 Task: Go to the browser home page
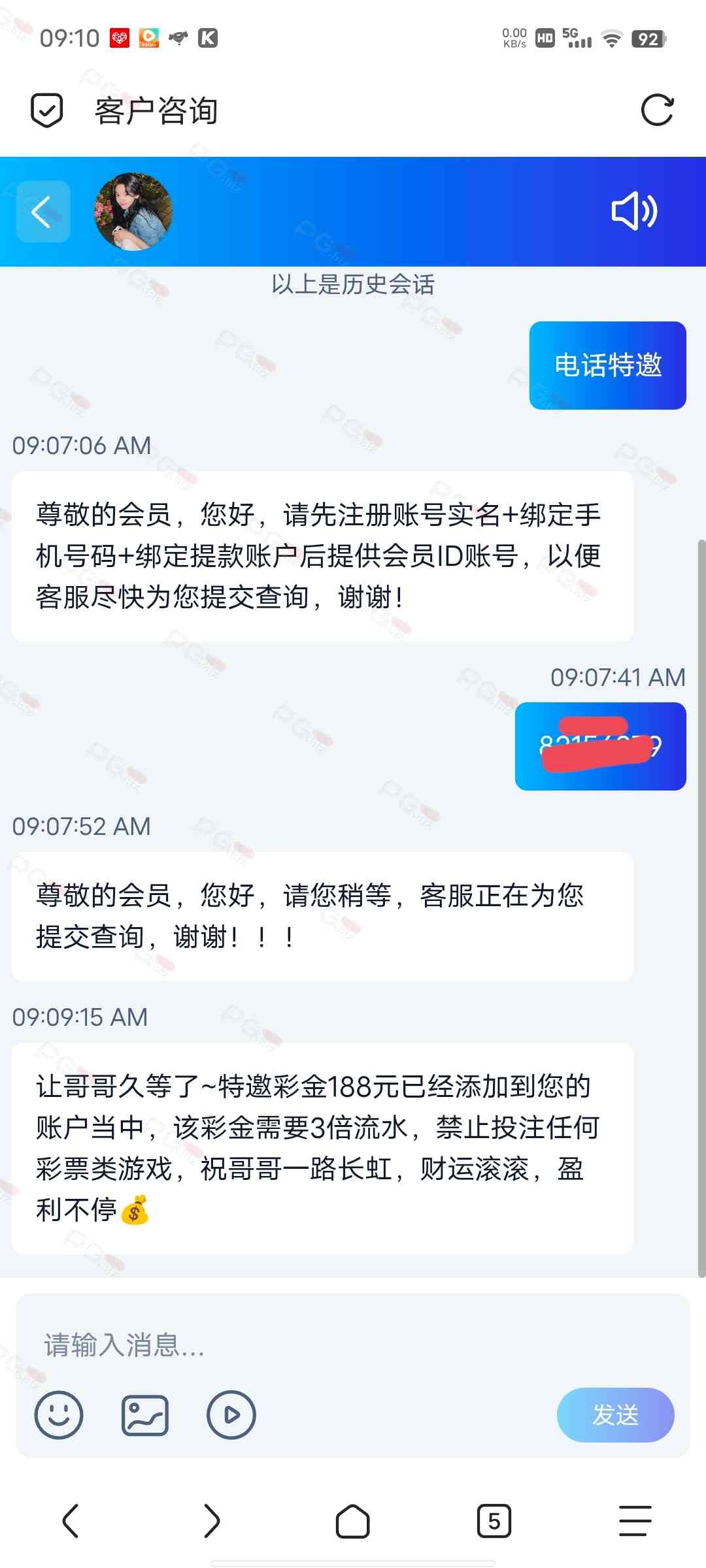point(353,1521)
